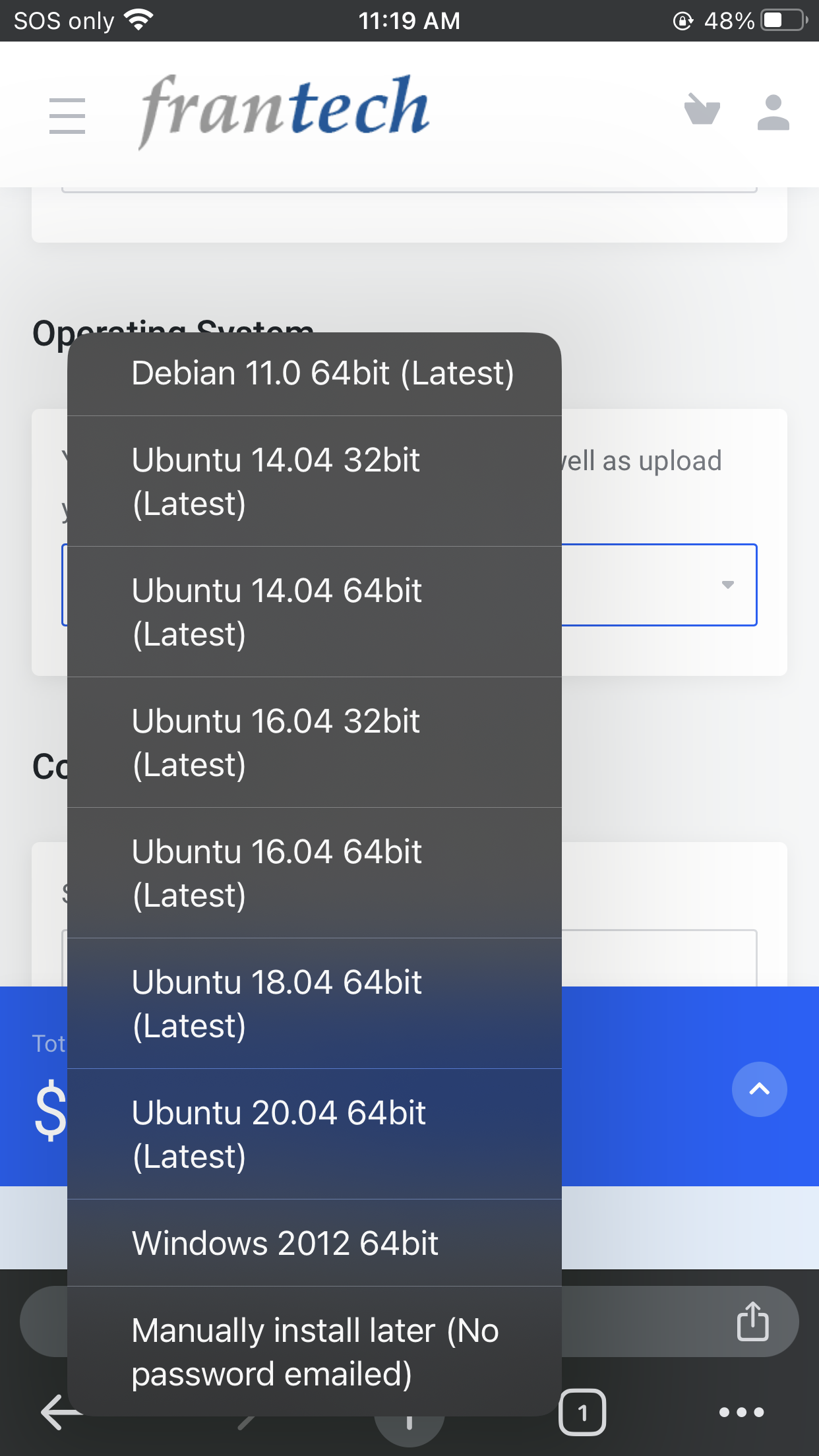Open the browser tabs switcher
The width and height of the screenshot is (819, 1456).
coord(582,1412)
